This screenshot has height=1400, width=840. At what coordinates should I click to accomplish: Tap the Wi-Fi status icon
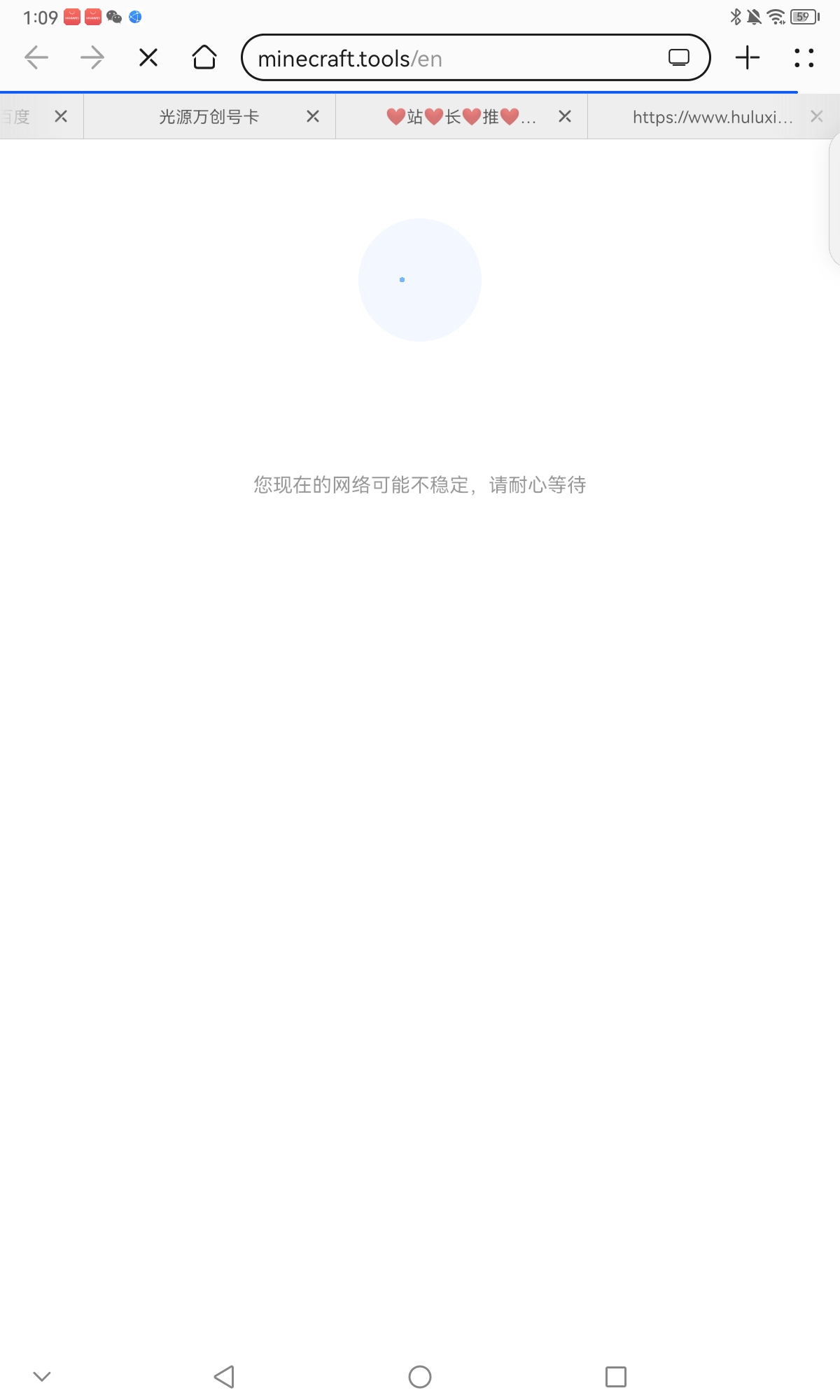point(776,17)
